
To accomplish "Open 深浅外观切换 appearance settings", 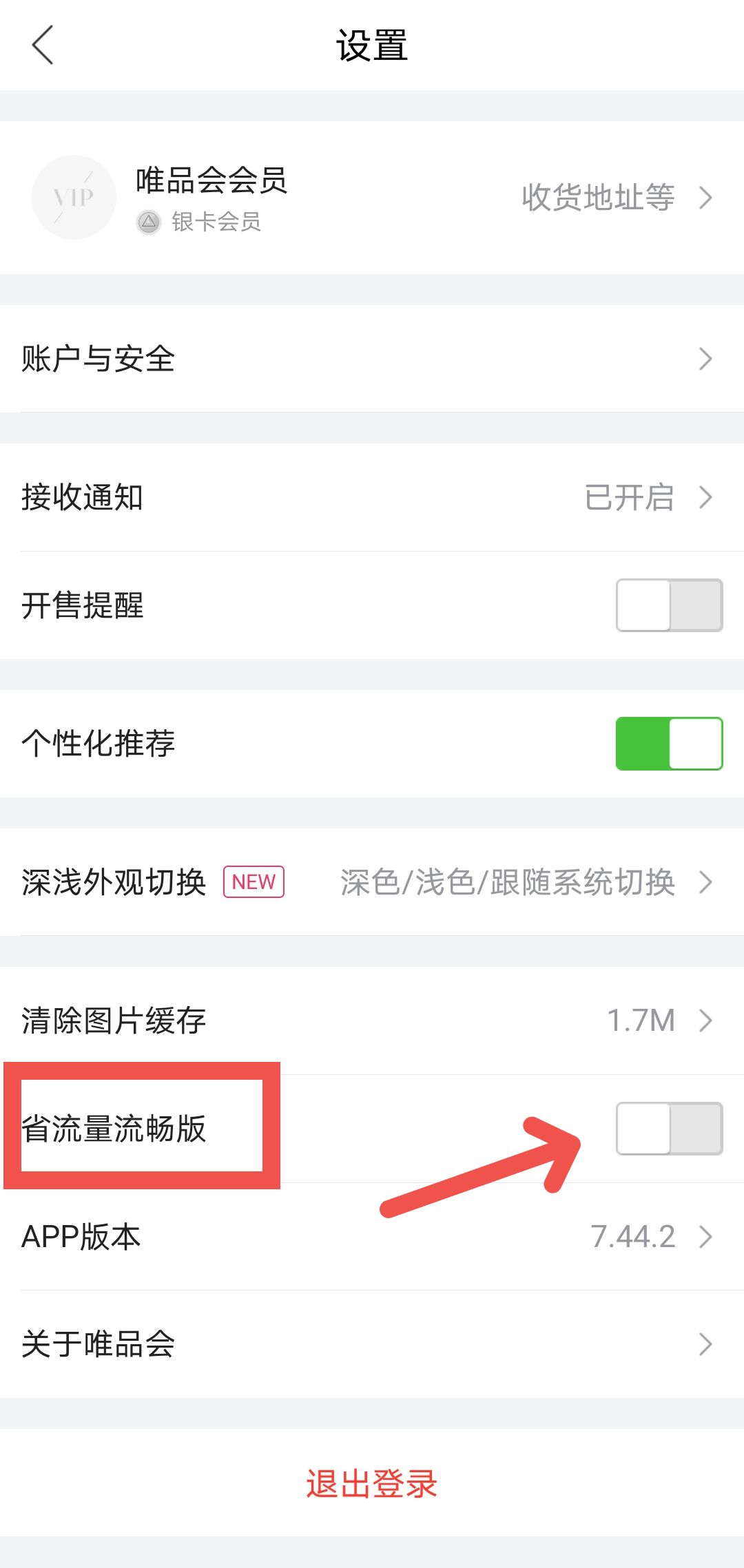I will point(372,882).
